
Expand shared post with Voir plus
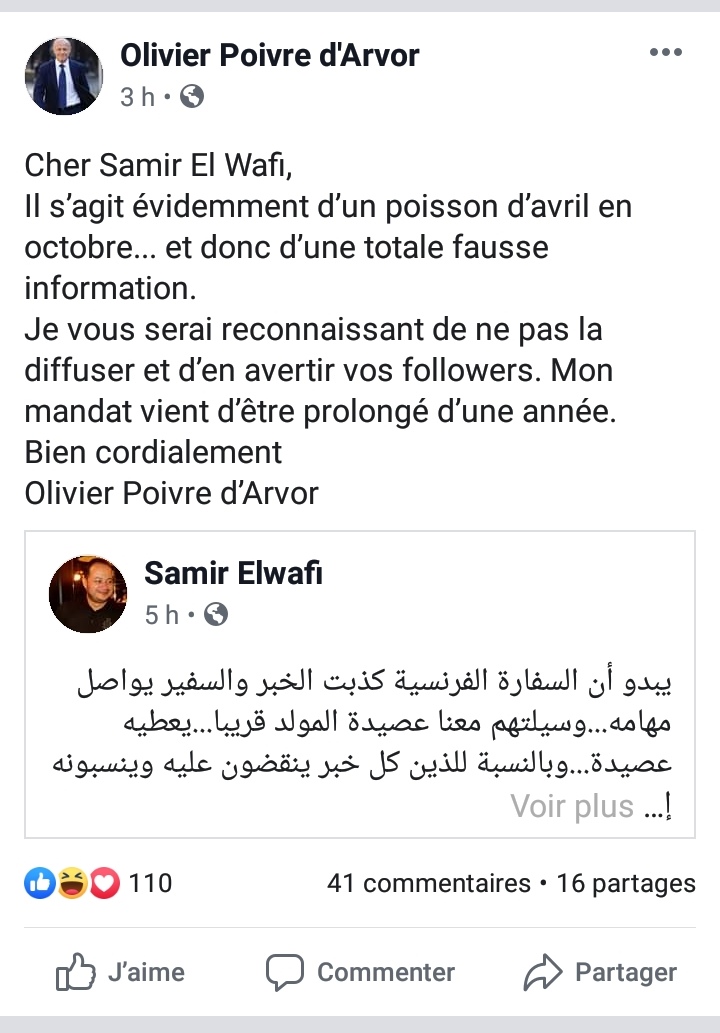tap(572, 806)
